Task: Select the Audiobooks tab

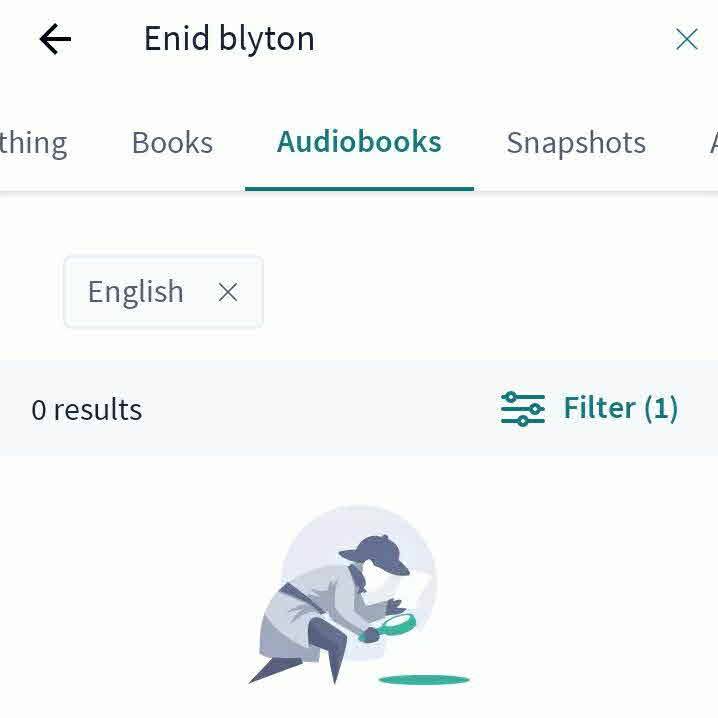Action: 359,142
